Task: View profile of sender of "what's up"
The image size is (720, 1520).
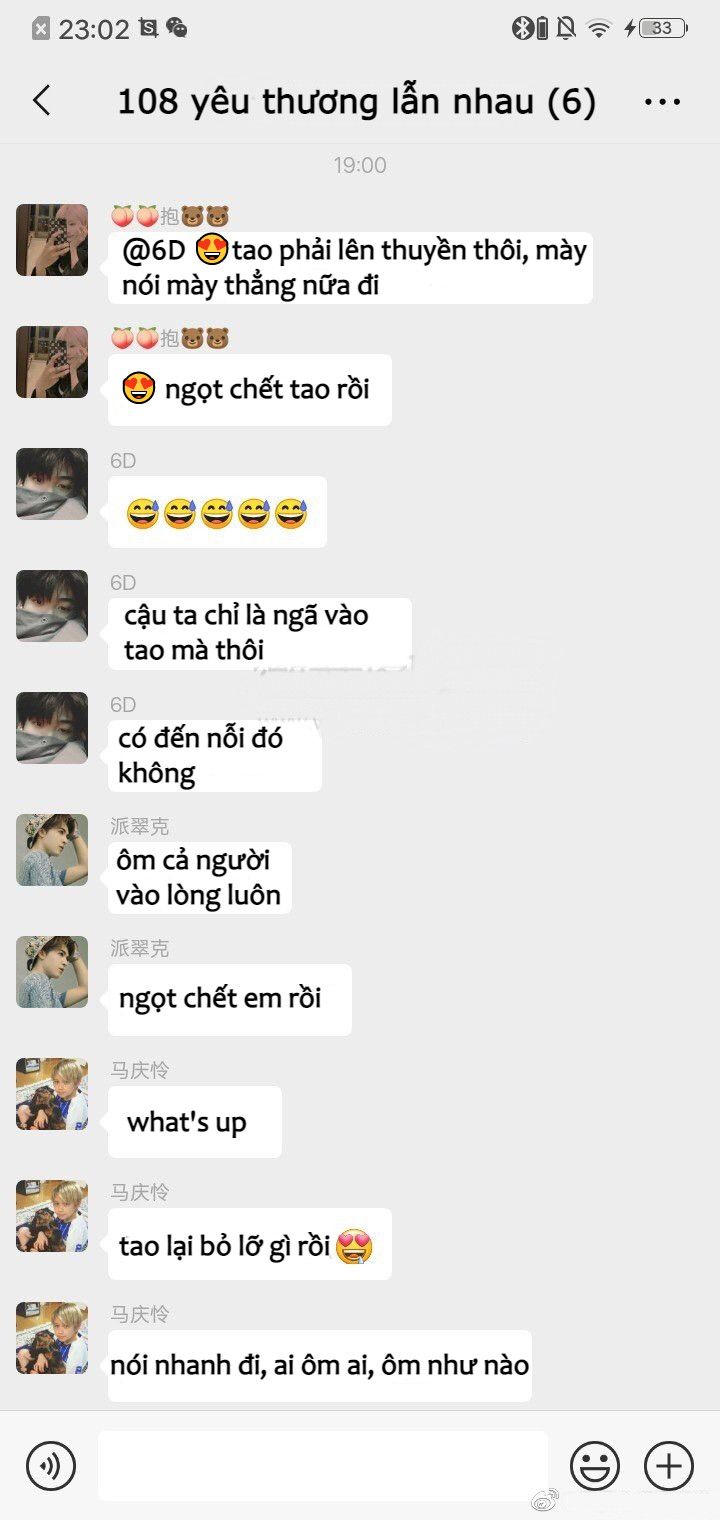Action: point(52,1094)
